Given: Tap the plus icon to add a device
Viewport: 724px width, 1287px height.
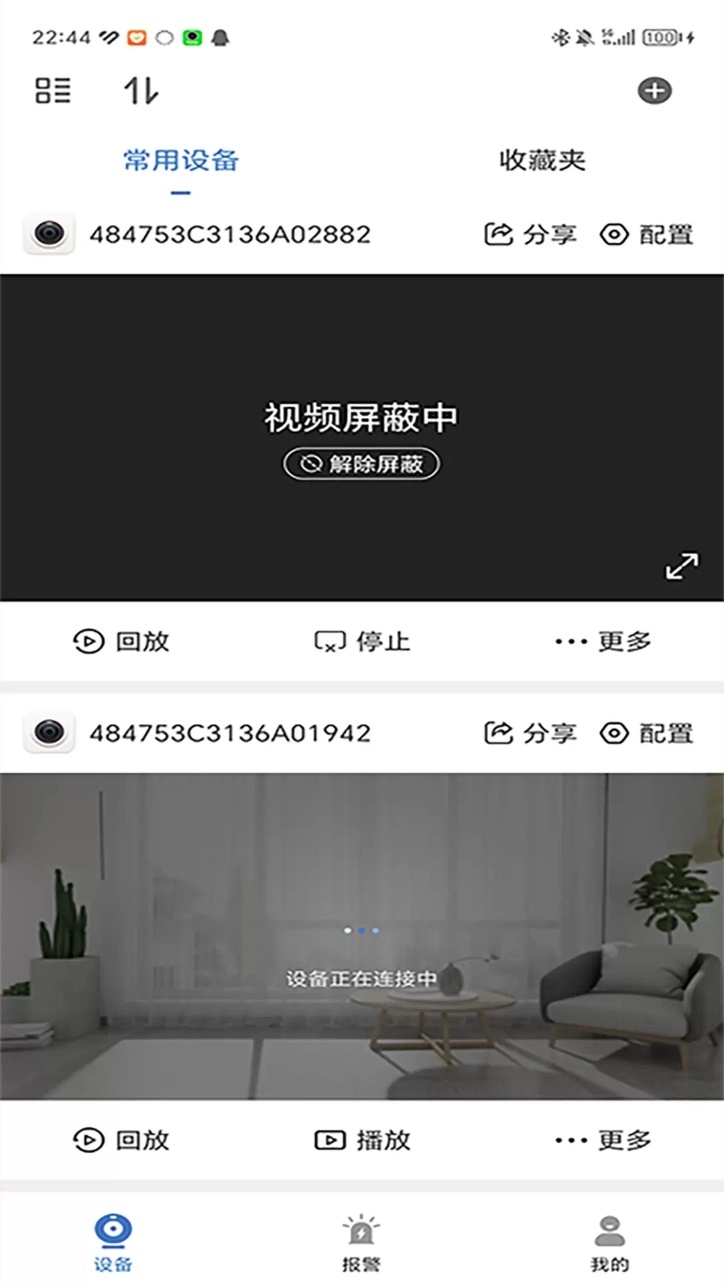Looking at the screenshot, I should tap(656, 90).
